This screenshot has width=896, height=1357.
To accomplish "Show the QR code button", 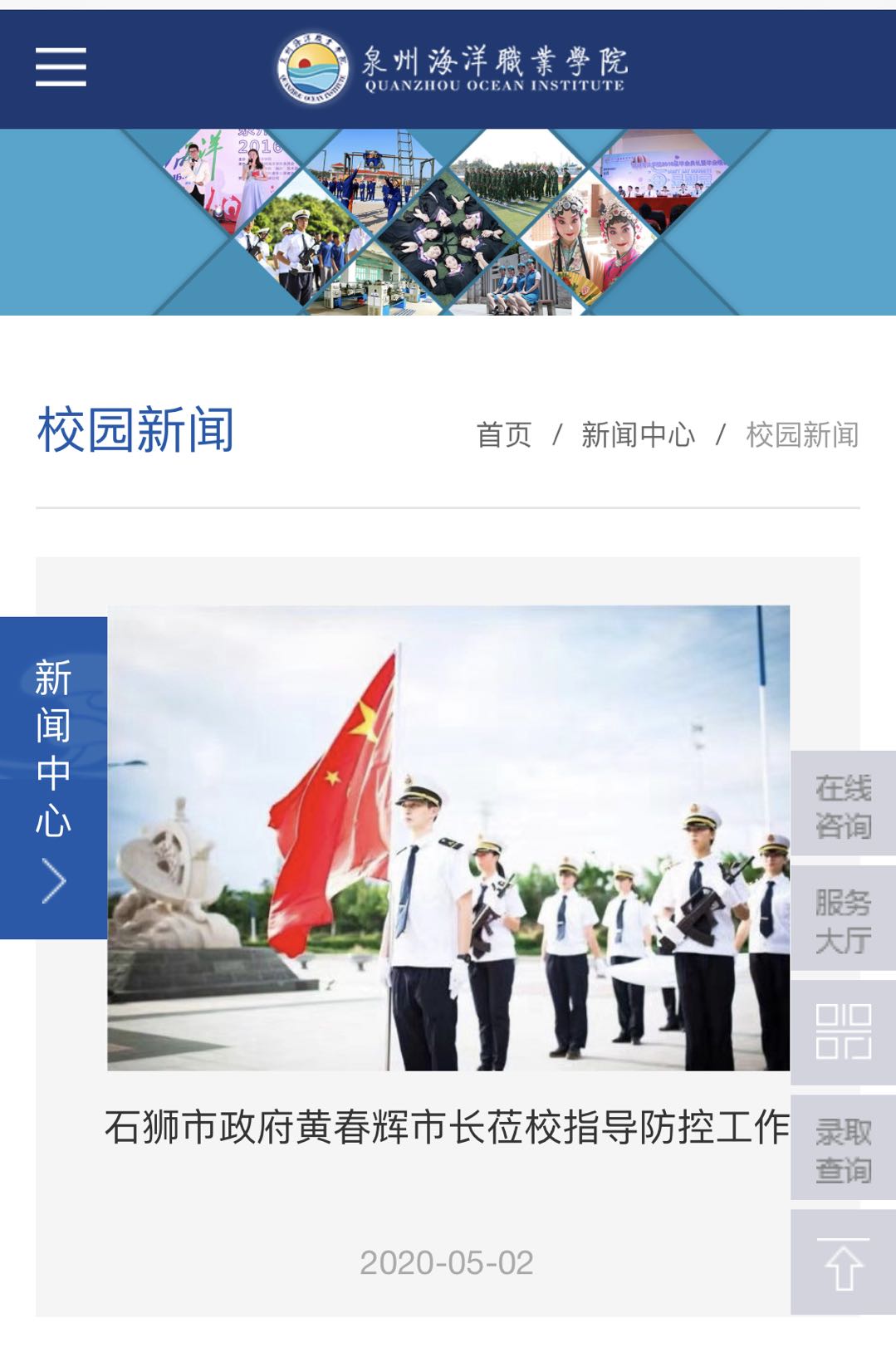I will click(843, 1032).
